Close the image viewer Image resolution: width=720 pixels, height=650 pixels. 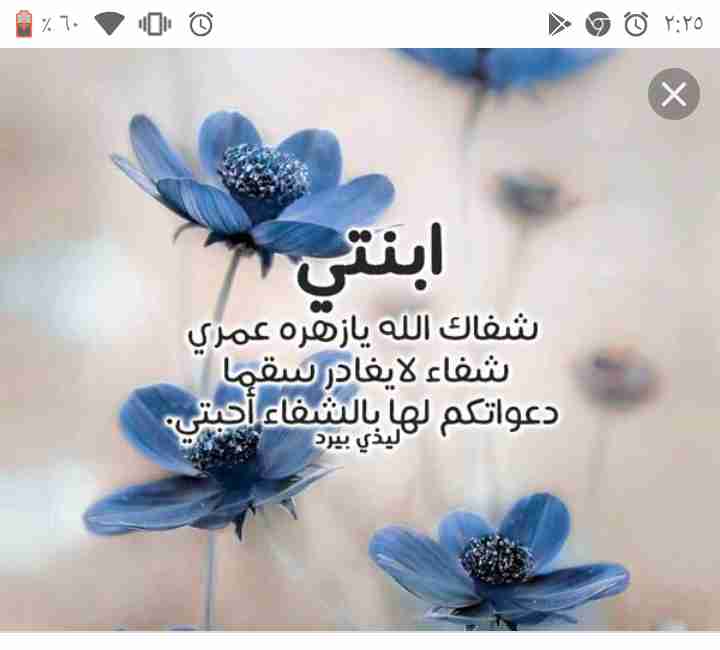click(673, 94)
